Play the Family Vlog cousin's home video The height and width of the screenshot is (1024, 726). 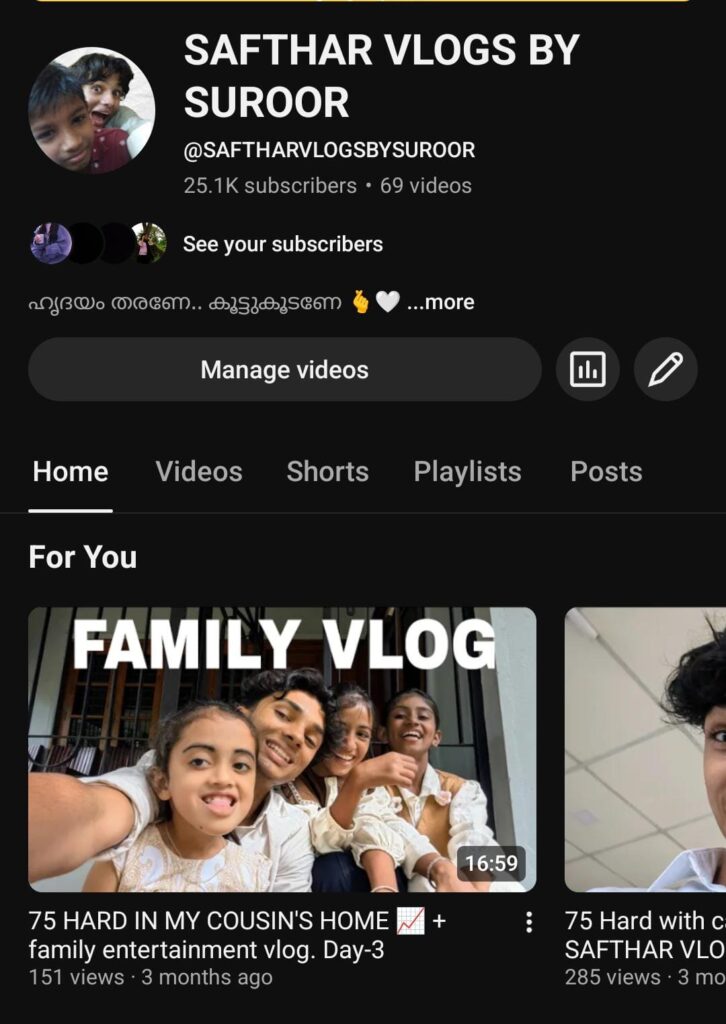coord(282,749)
